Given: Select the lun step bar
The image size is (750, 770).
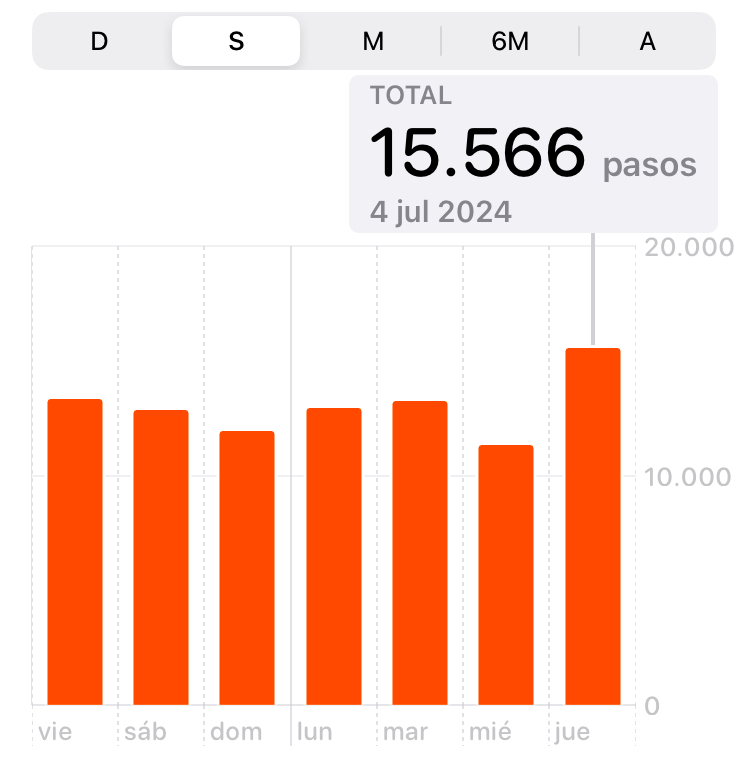Looking at the screenshot, I should click(x=334, y=556).
